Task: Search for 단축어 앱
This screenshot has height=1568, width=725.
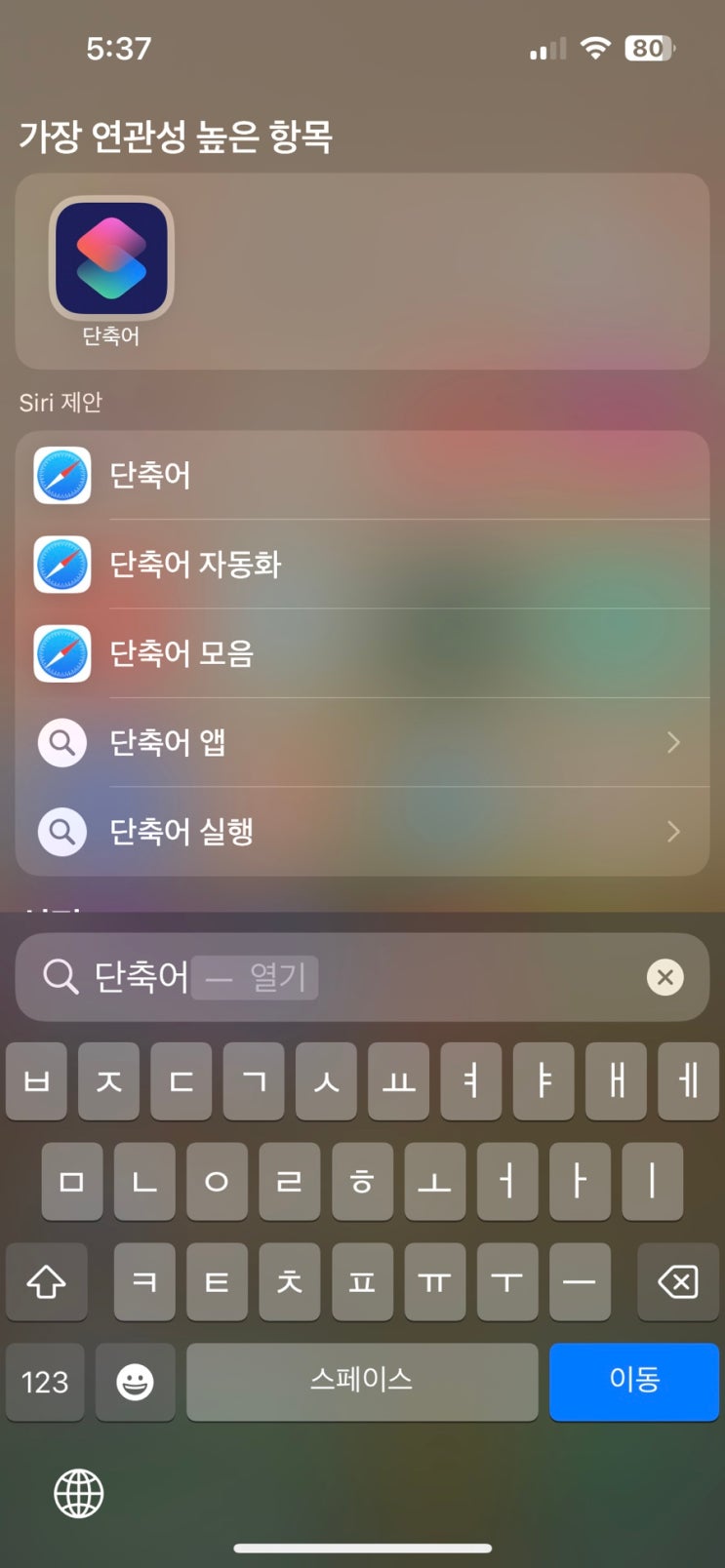Action: pyautogui.click(x=361, y=743)
